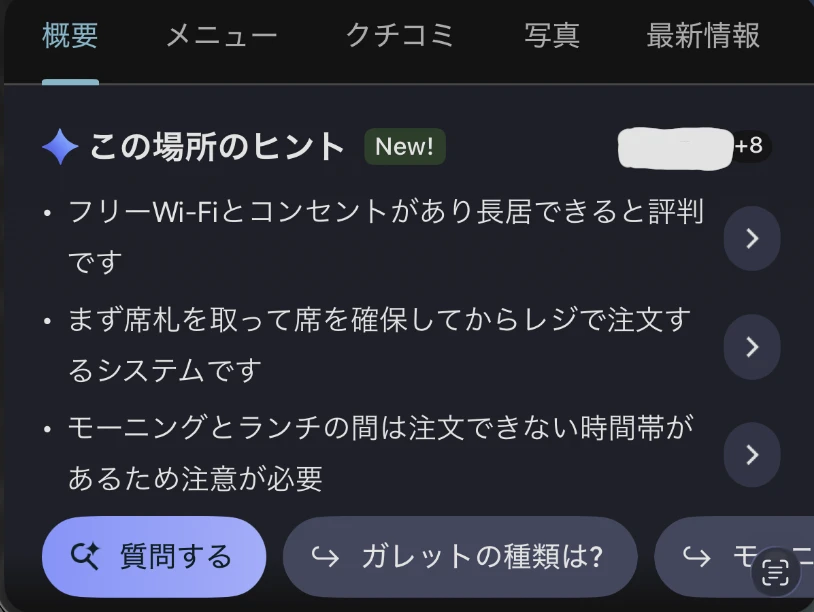Switch to the 概要 tab
The height and width of the screenshot is (612, 814).
point(70,37)
